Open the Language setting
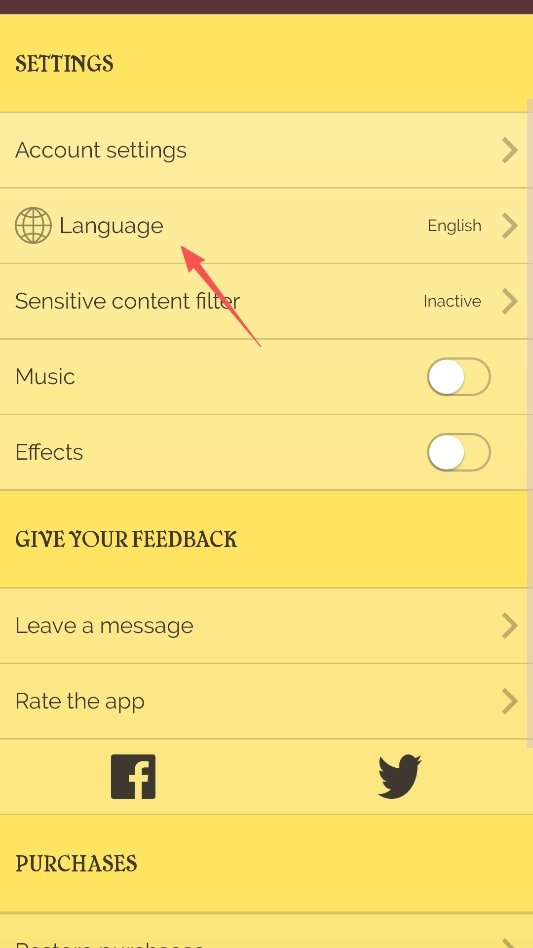533x948 pixels. pyautogui.click(x=264, y=226)
